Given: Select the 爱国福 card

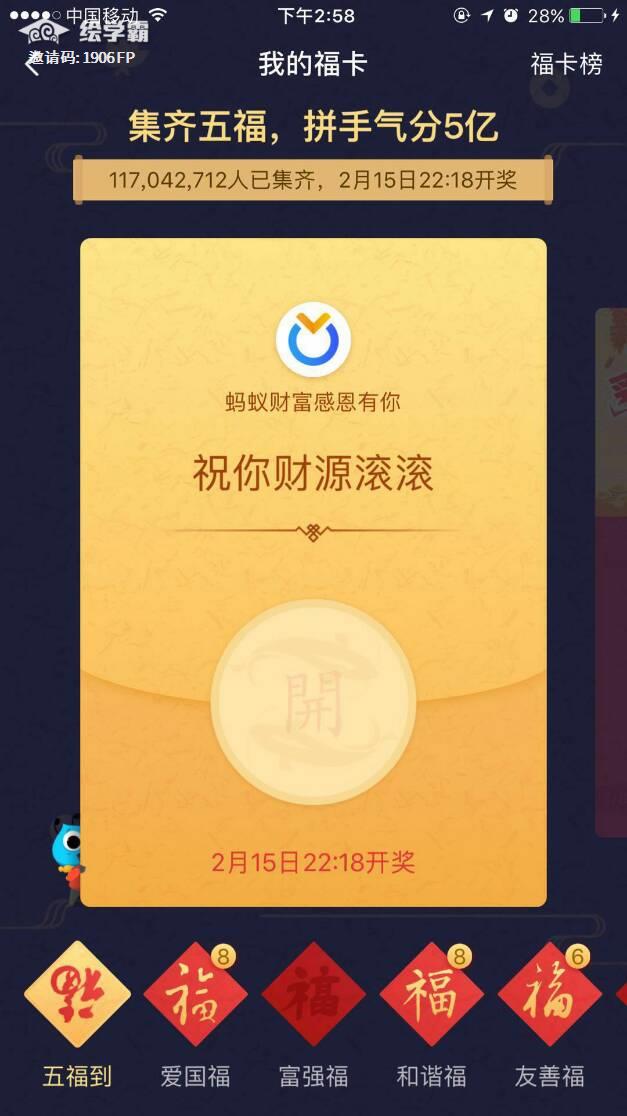Looking at the screenshot, I should [x=195, y=994].
